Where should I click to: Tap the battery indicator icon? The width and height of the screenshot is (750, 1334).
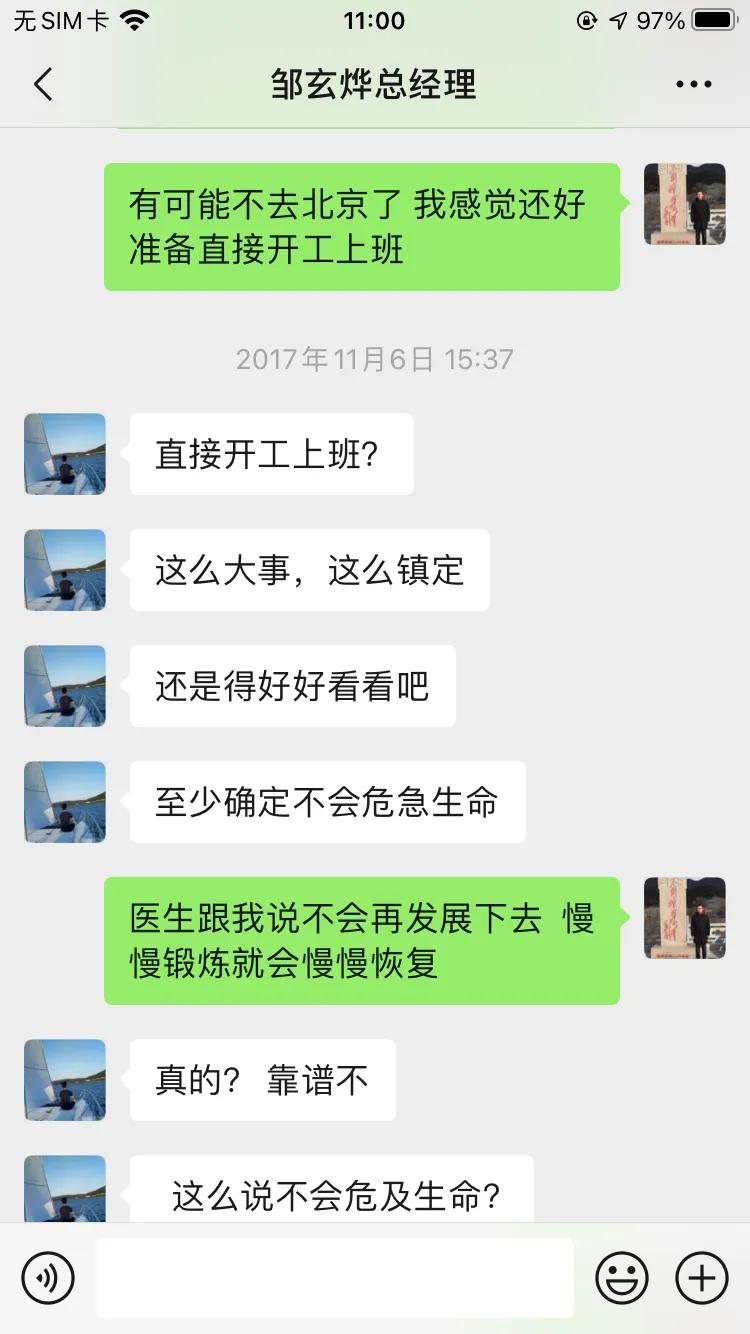click(x=711, y=19)
